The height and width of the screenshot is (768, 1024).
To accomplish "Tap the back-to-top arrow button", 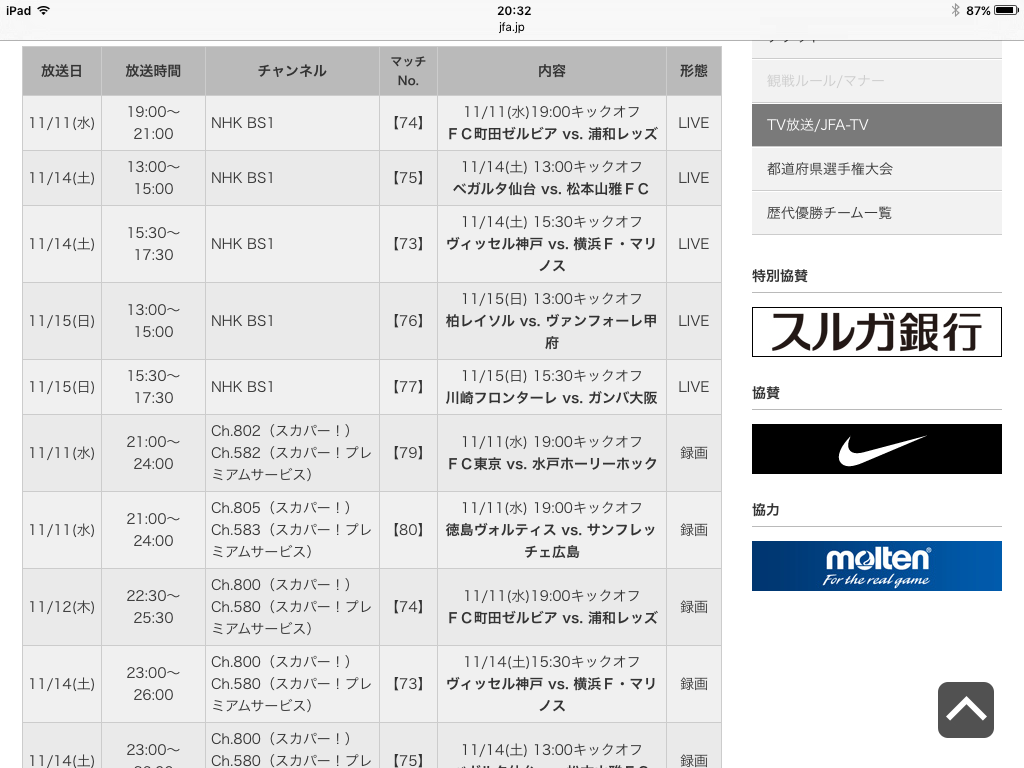I will pos(965,710).
